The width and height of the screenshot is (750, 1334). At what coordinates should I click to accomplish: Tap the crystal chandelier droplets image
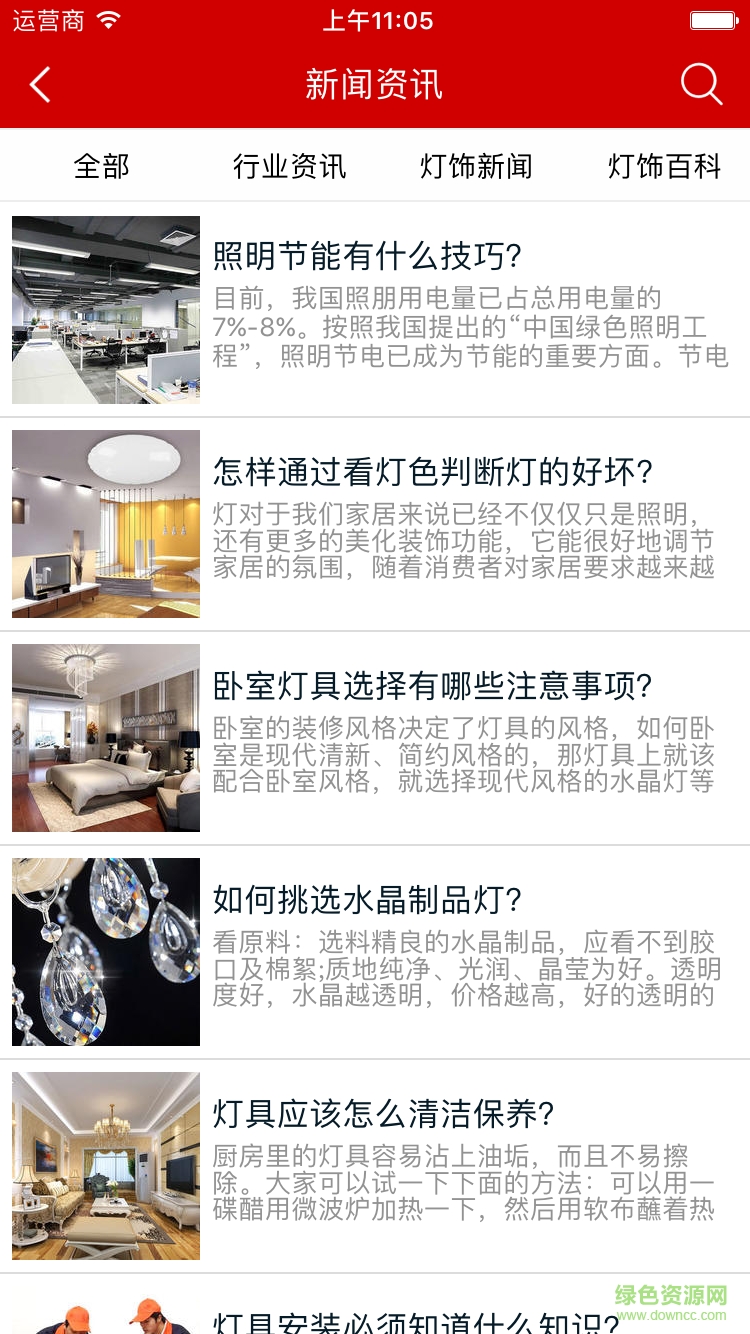(105, 952)
